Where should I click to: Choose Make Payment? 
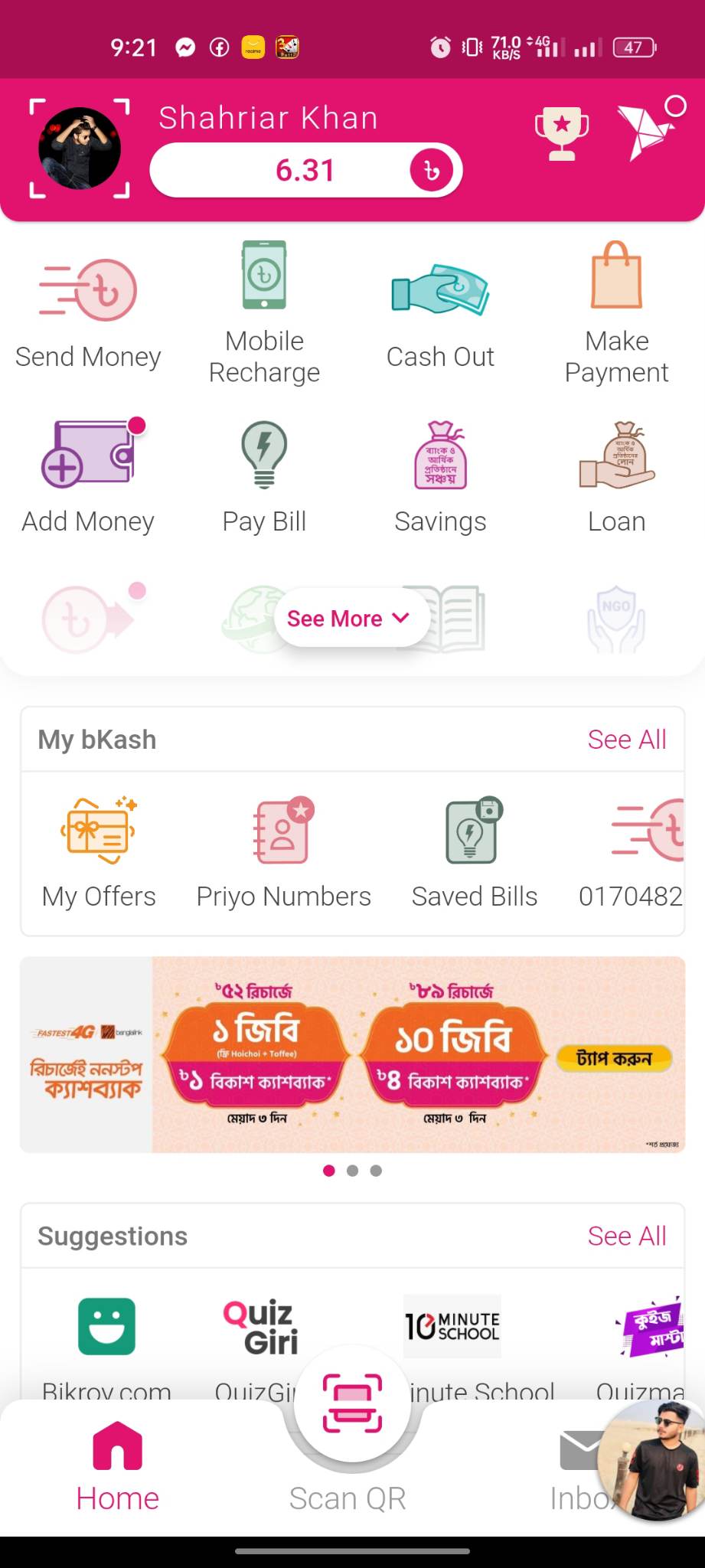pyautogui.click(x=616, y=313)
